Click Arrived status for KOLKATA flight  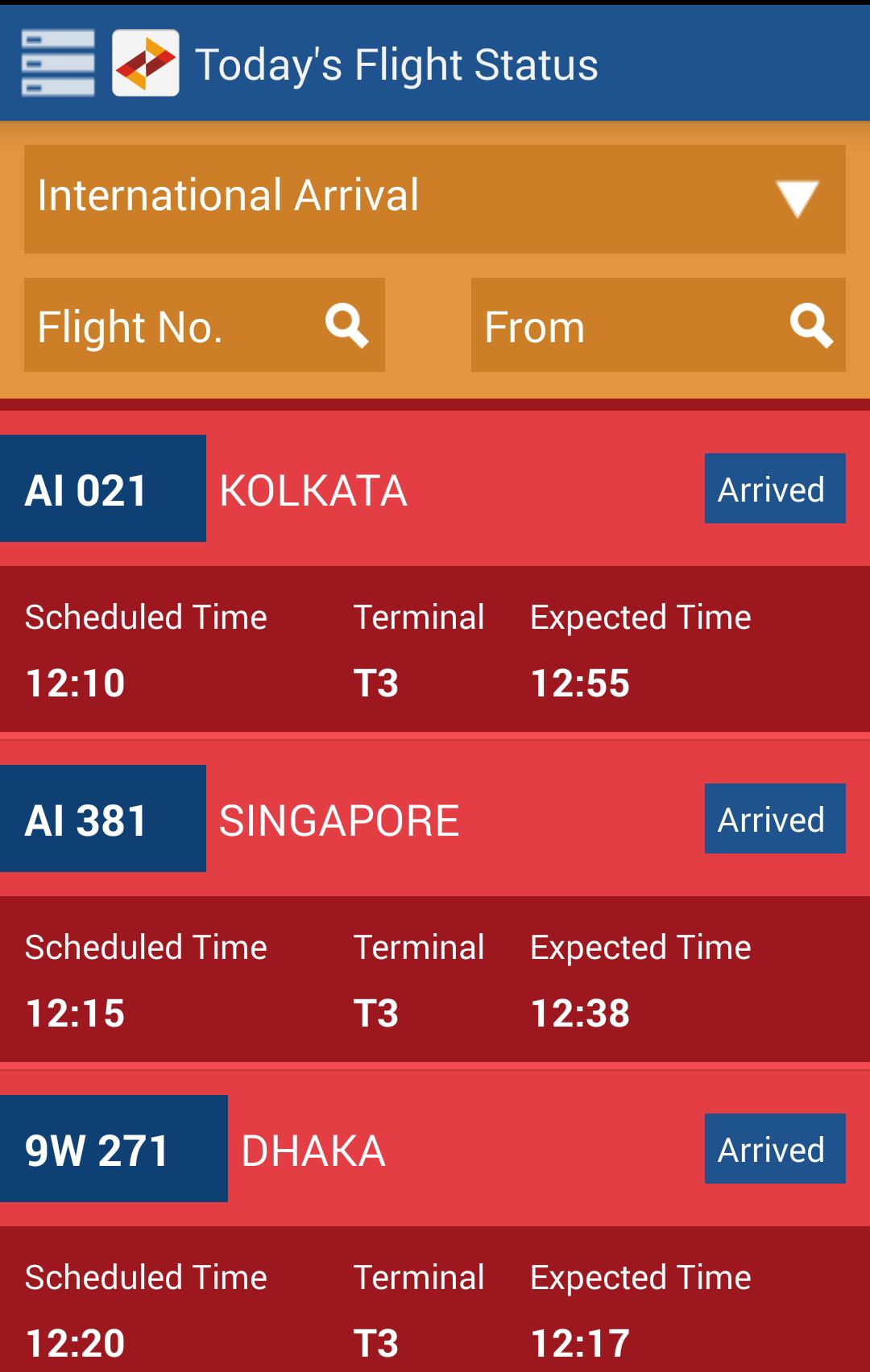point(774,489)
